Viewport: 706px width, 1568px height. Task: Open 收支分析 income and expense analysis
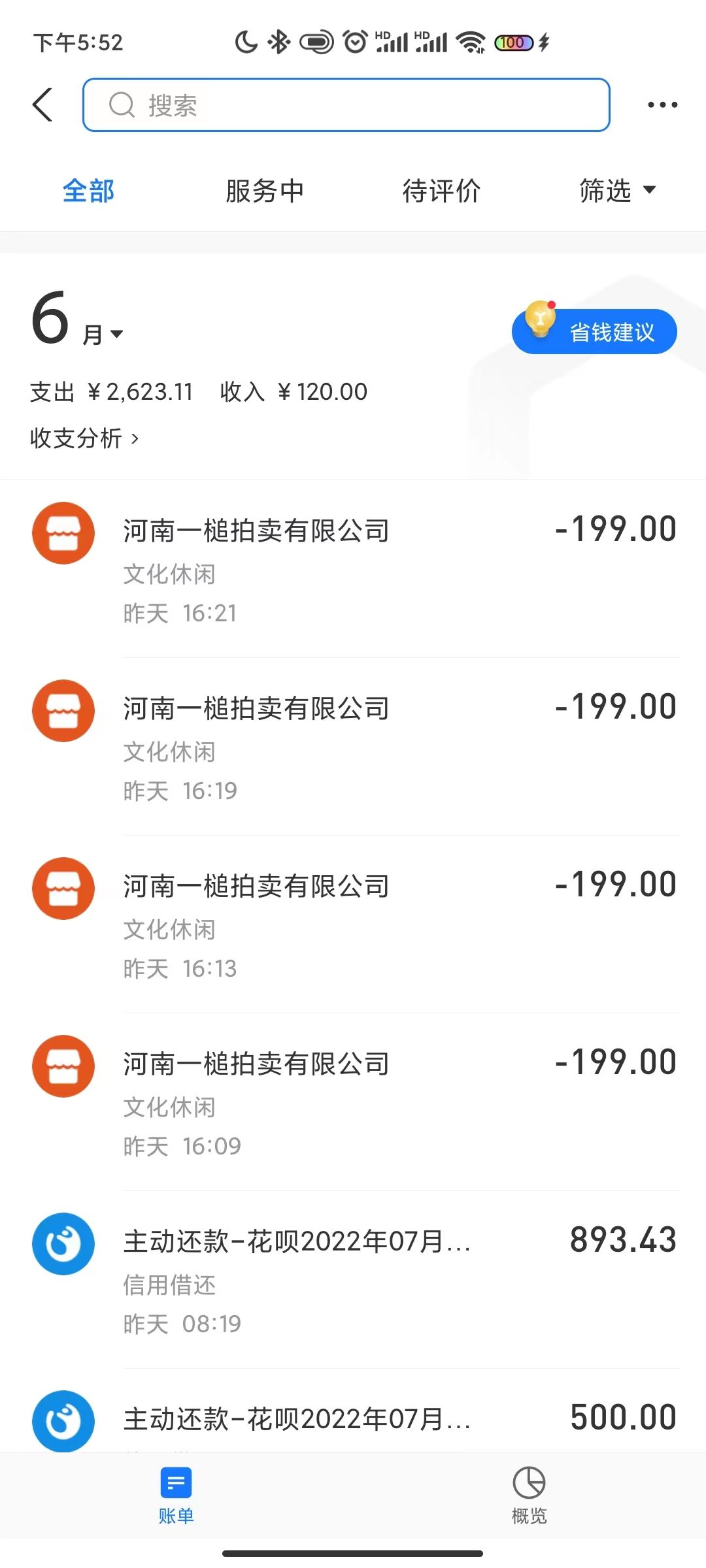click(x=85, y=438)
